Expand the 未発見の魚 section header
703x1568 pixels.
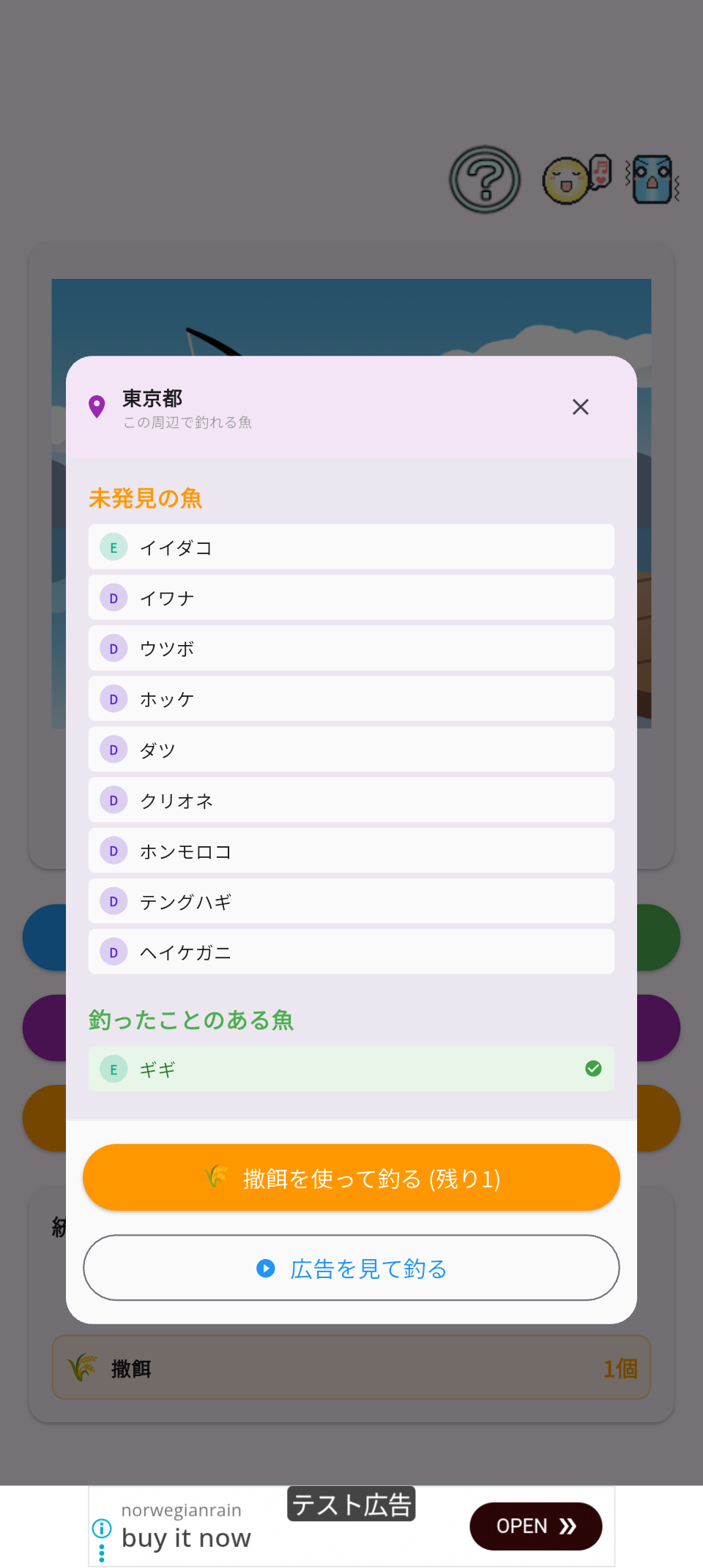click(x=146, y=499)
